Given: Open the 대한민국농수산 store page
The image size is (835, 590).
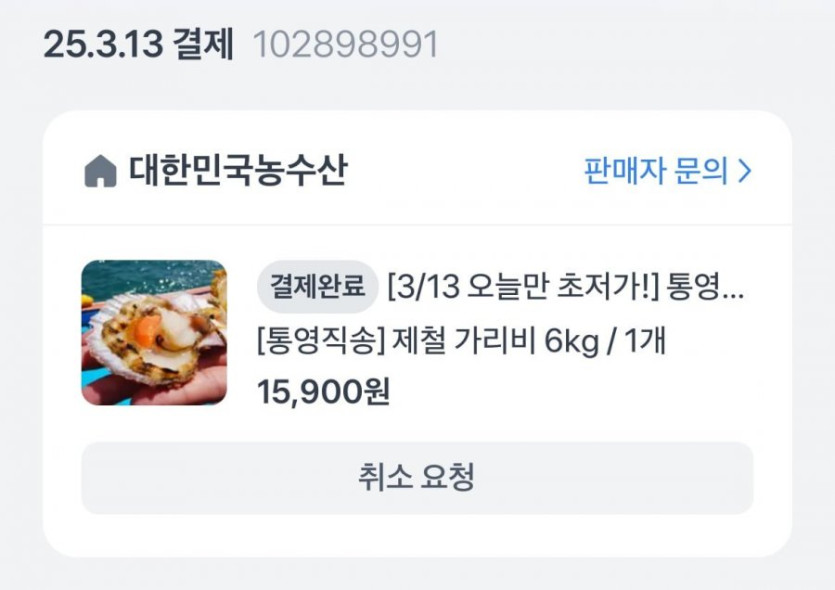Looking at the screenshot, I should (x=216, y=171).
